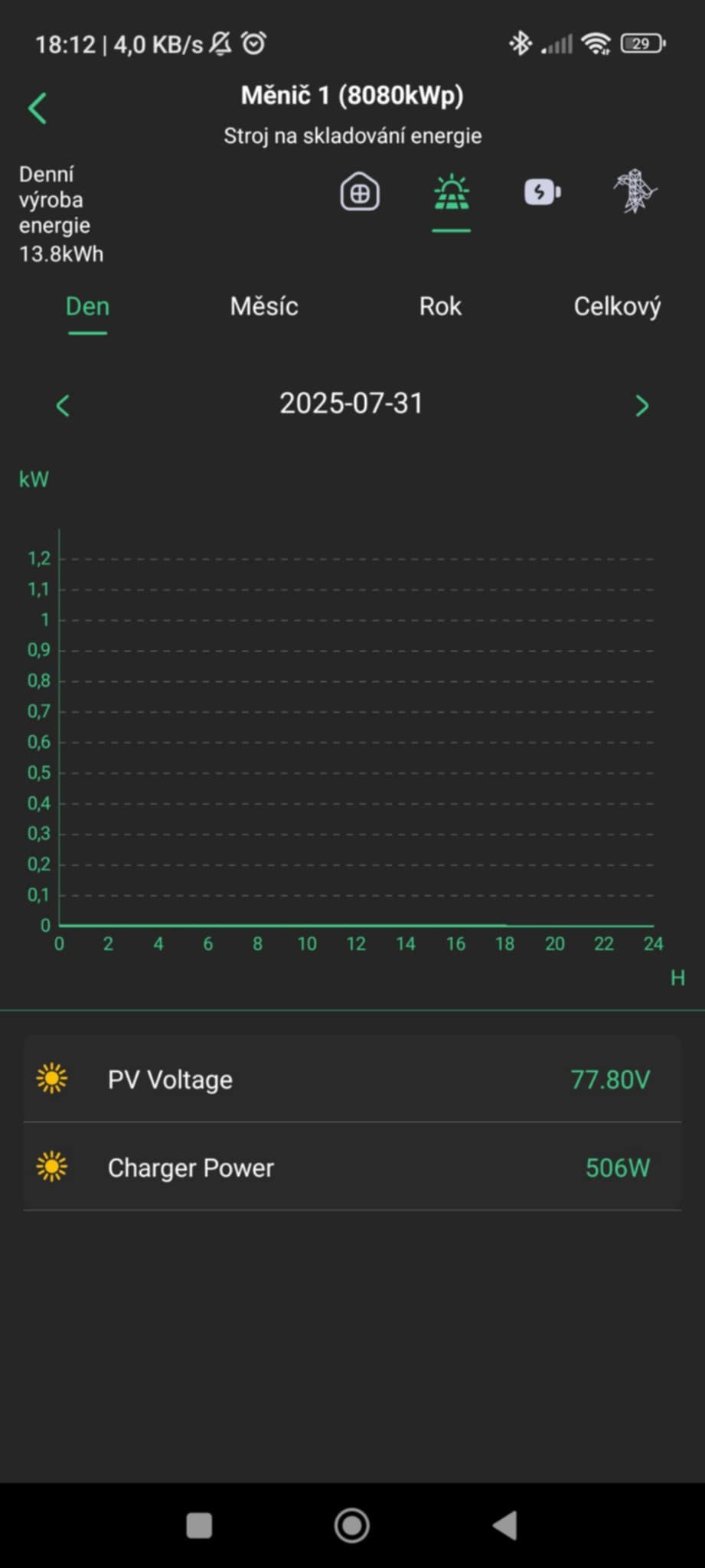Show the Rok yearly view
Screen dimensions: 705x1568
[x=440, y=307]
